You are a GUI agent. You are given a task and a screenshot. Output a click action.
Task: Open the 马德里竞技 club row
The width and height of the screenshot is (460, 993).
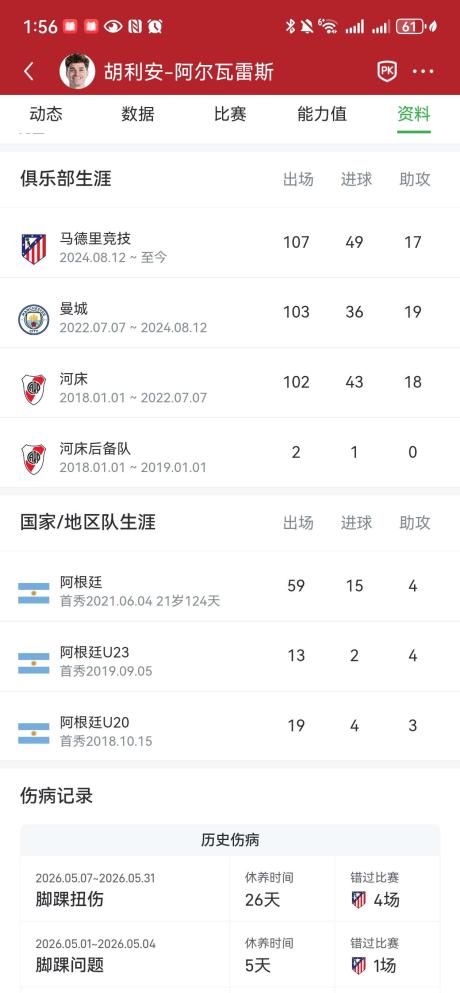(x=230, y=243)
